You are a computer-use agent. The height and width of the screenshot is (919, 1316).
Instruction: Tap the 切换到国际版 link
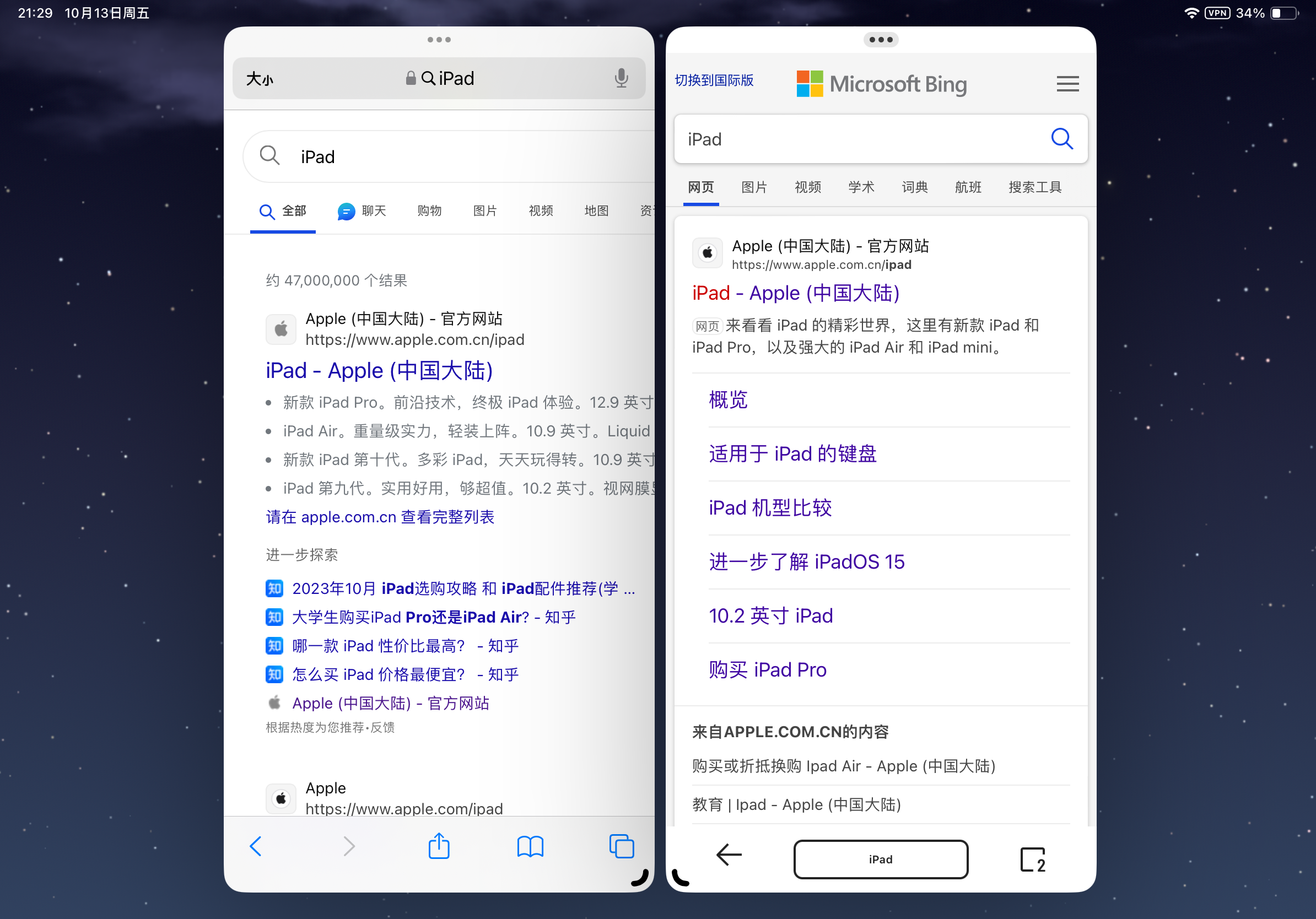(x=714, y=80)
